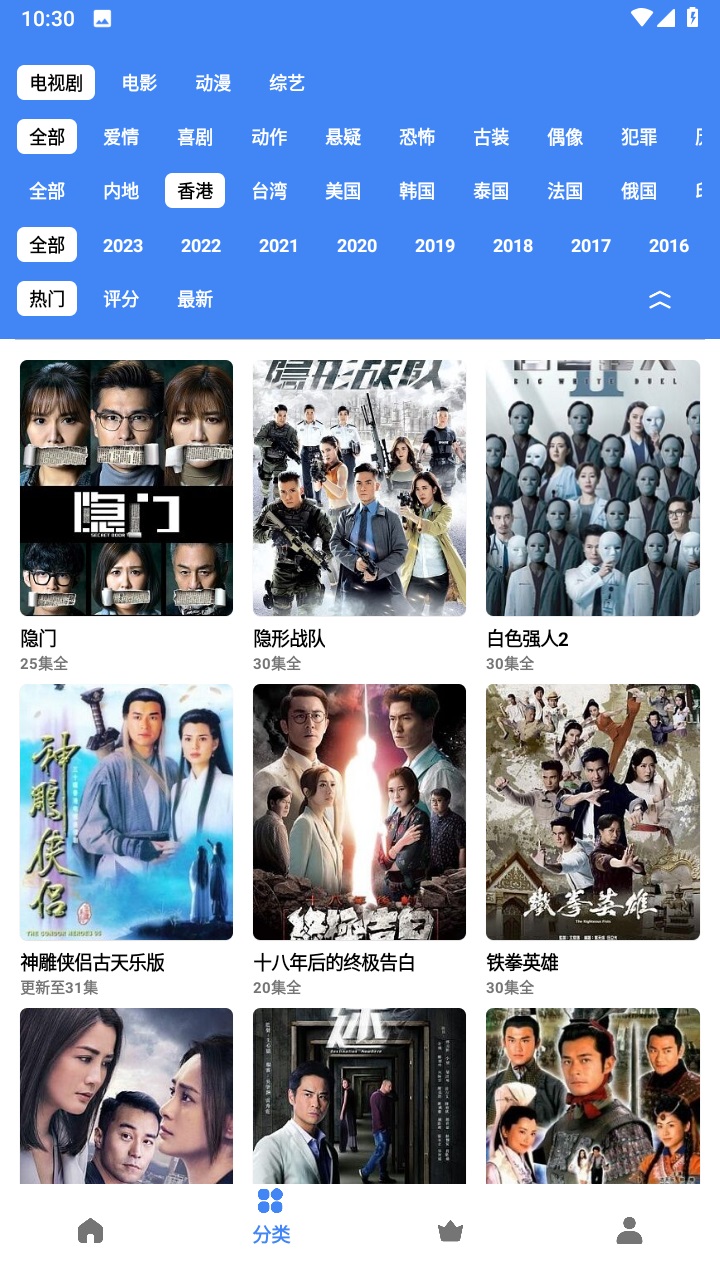Open 神雕侠侣古天乐版 details
720x1280 pixels.
[126, 812]
